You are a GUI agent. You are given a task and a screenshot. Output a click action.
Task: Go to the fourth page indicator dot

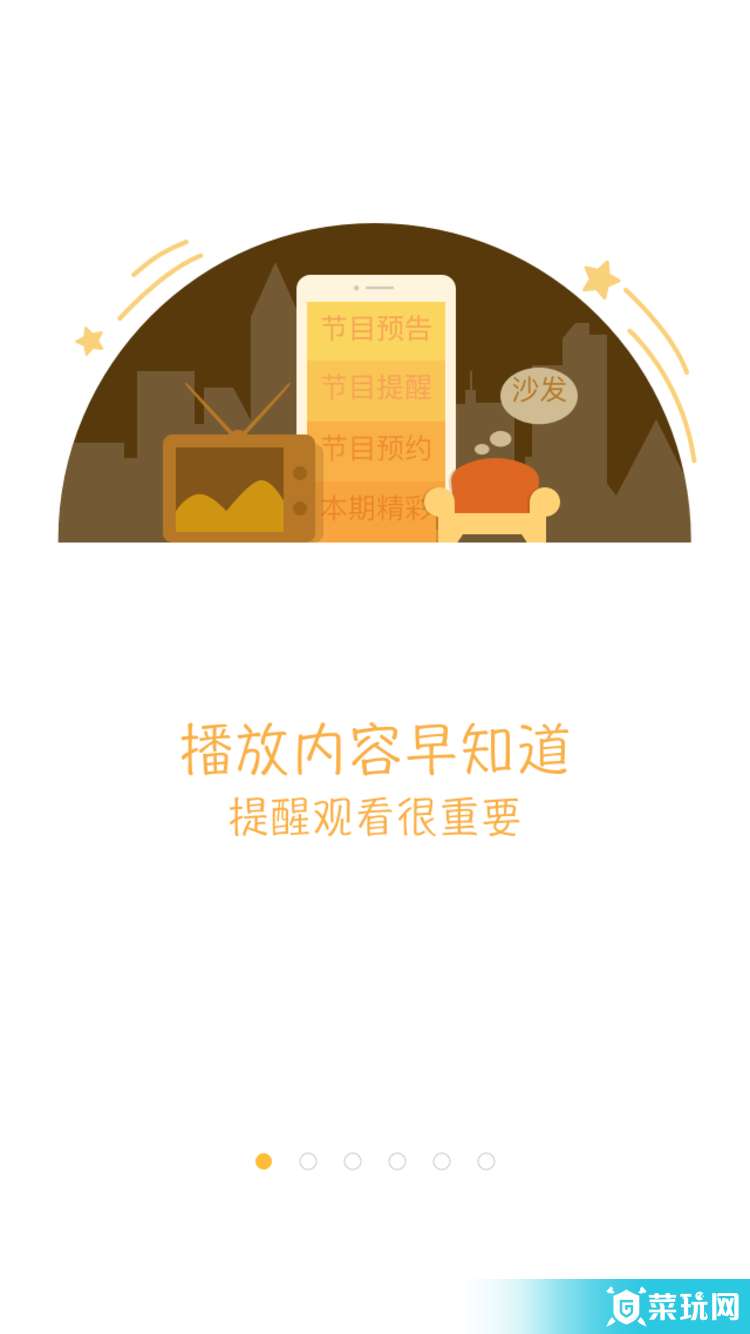tap(397, 1161)
